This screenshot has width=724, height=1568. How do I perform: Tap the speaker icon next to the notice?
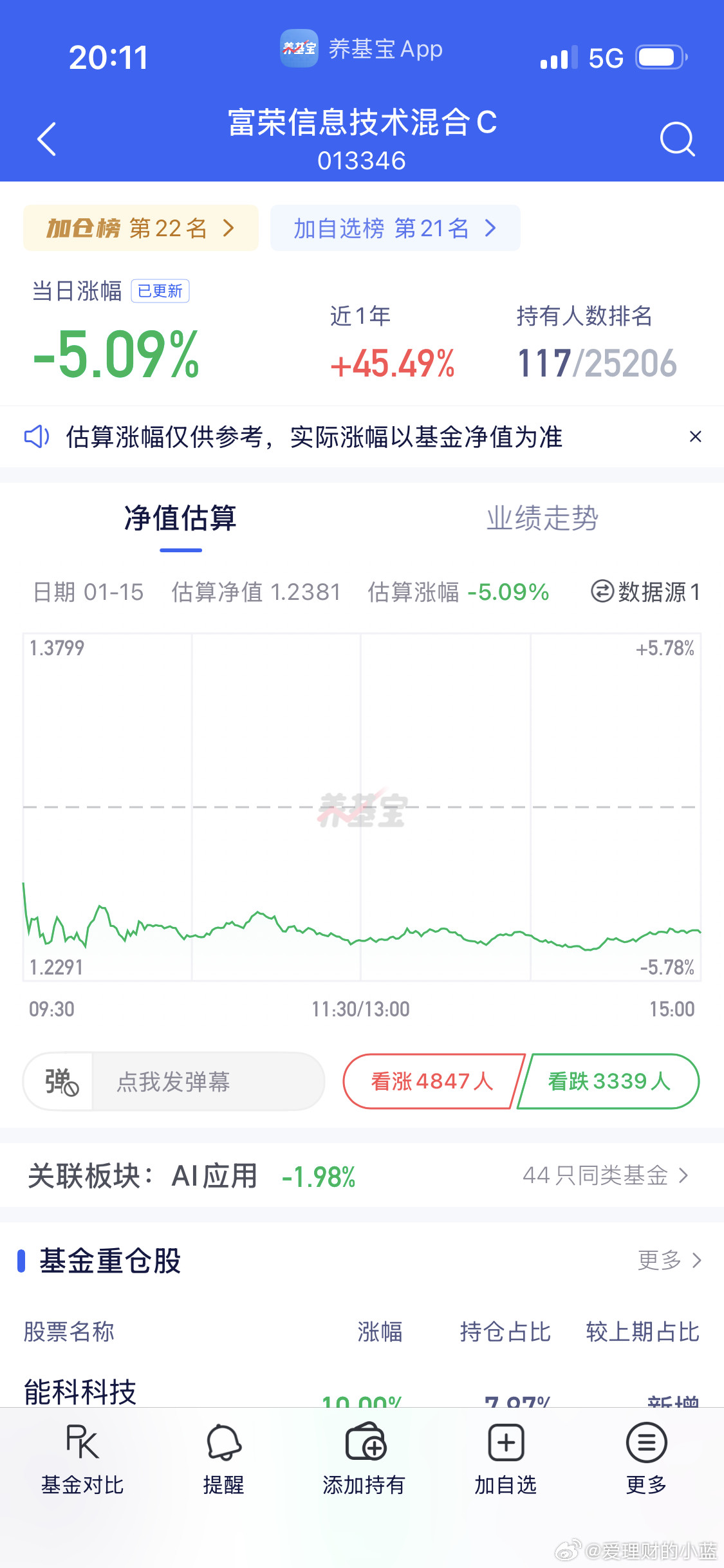point(37,436)
